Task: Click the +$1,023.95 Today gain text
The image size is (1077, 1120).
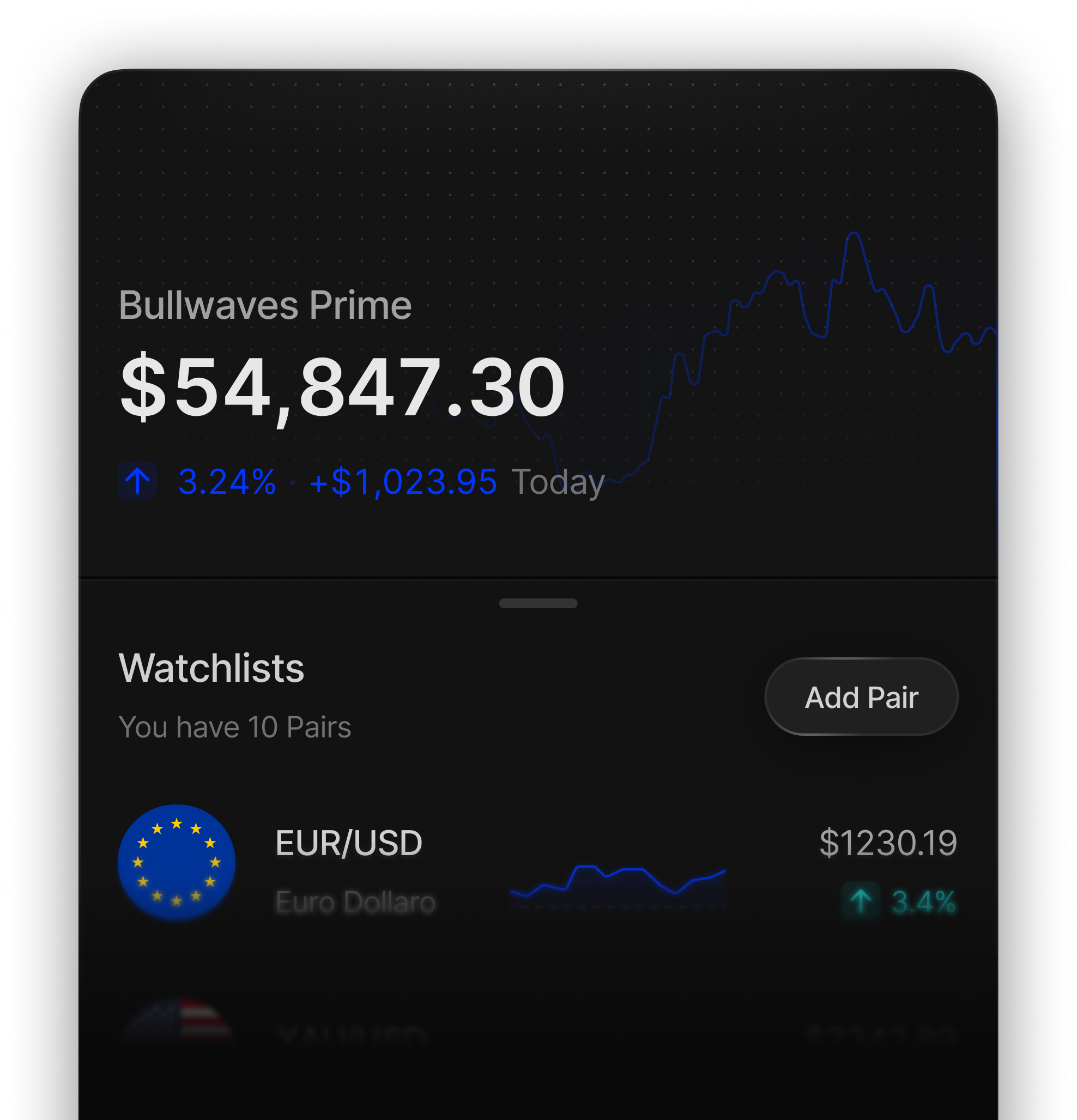Action: (x=402, y=482)
